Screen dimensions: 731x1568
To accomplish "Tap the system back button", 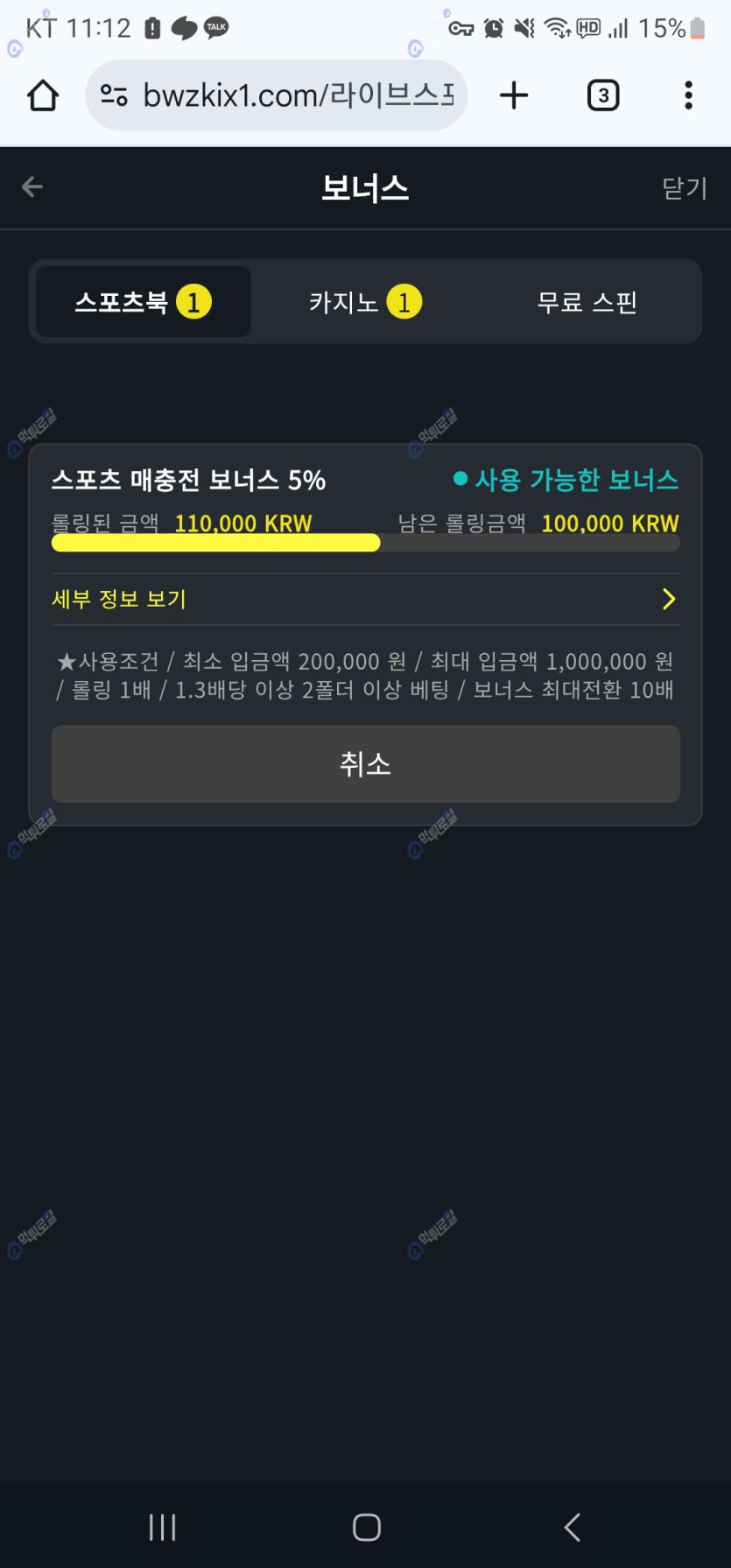I will tap(572, 1528).
